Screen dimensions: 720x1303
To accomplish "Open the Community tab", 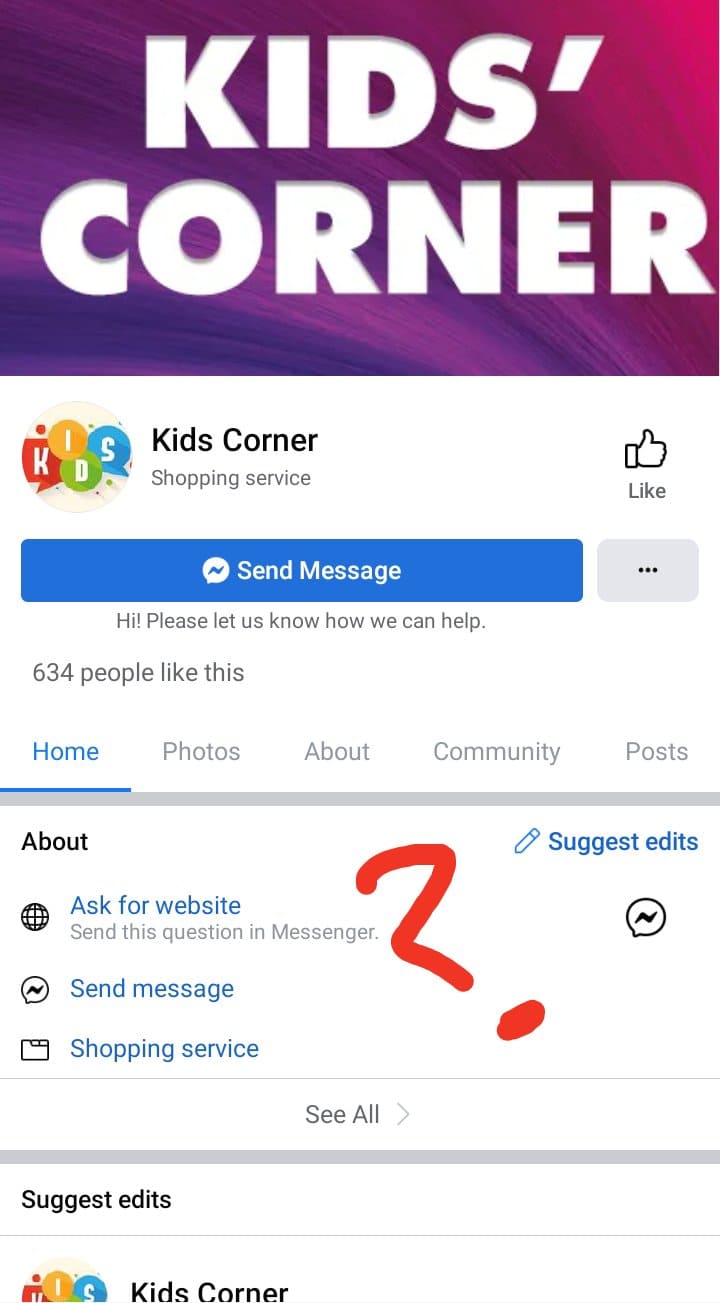I will tap(496, 752).
